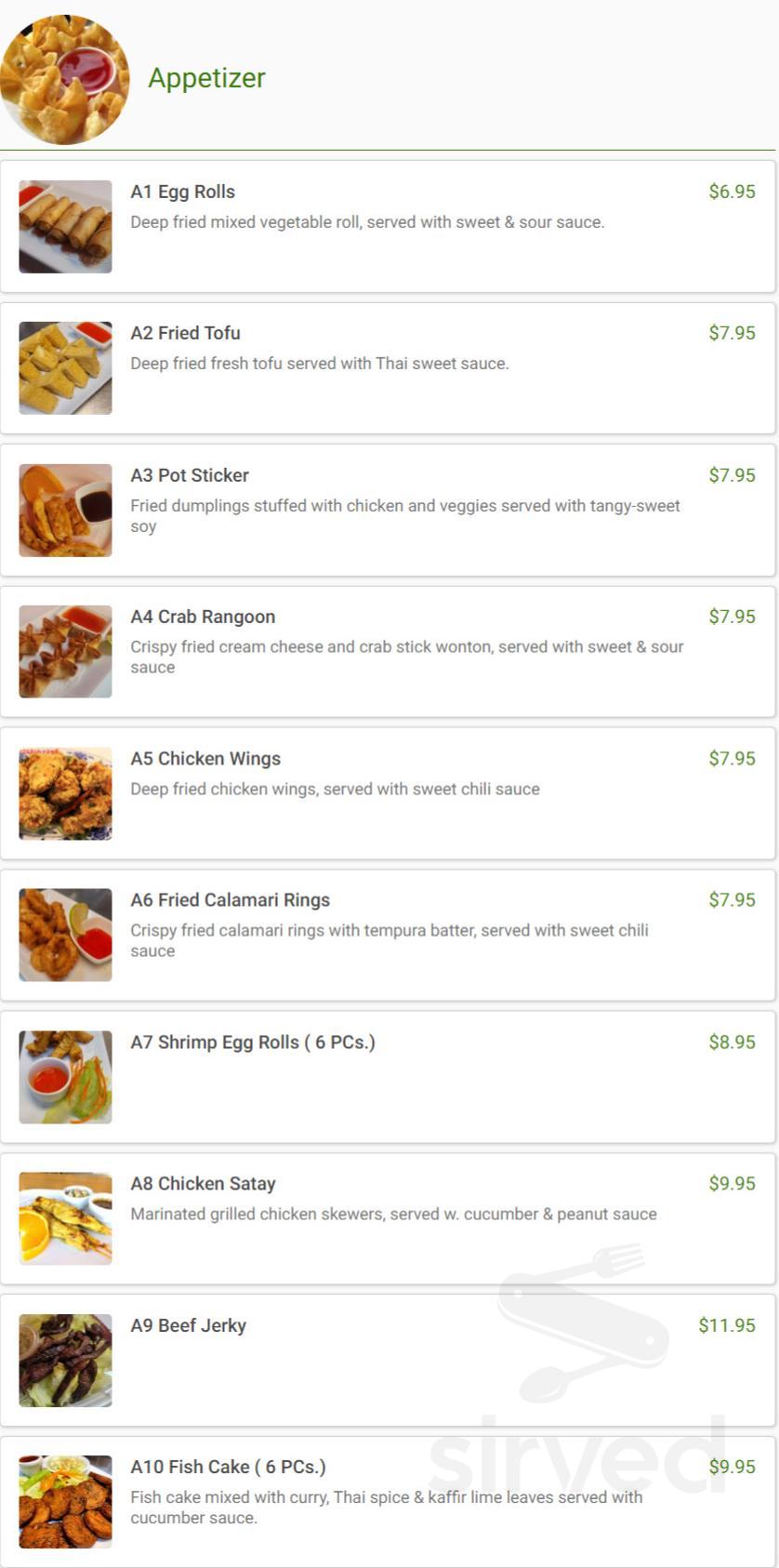Click the A6 Fried Calamari Rings photo

click(x=65, y=935)
